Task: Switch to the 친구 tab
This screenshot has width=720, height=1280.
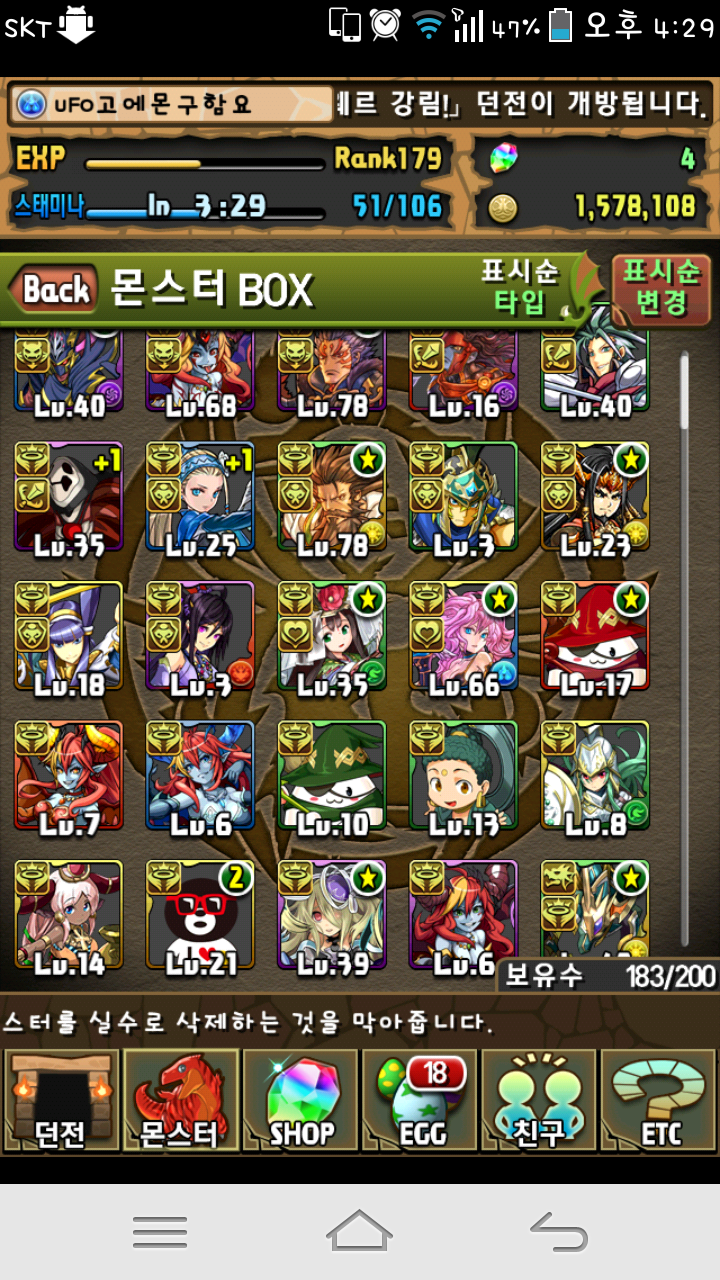Action: tap(540, 1099)
